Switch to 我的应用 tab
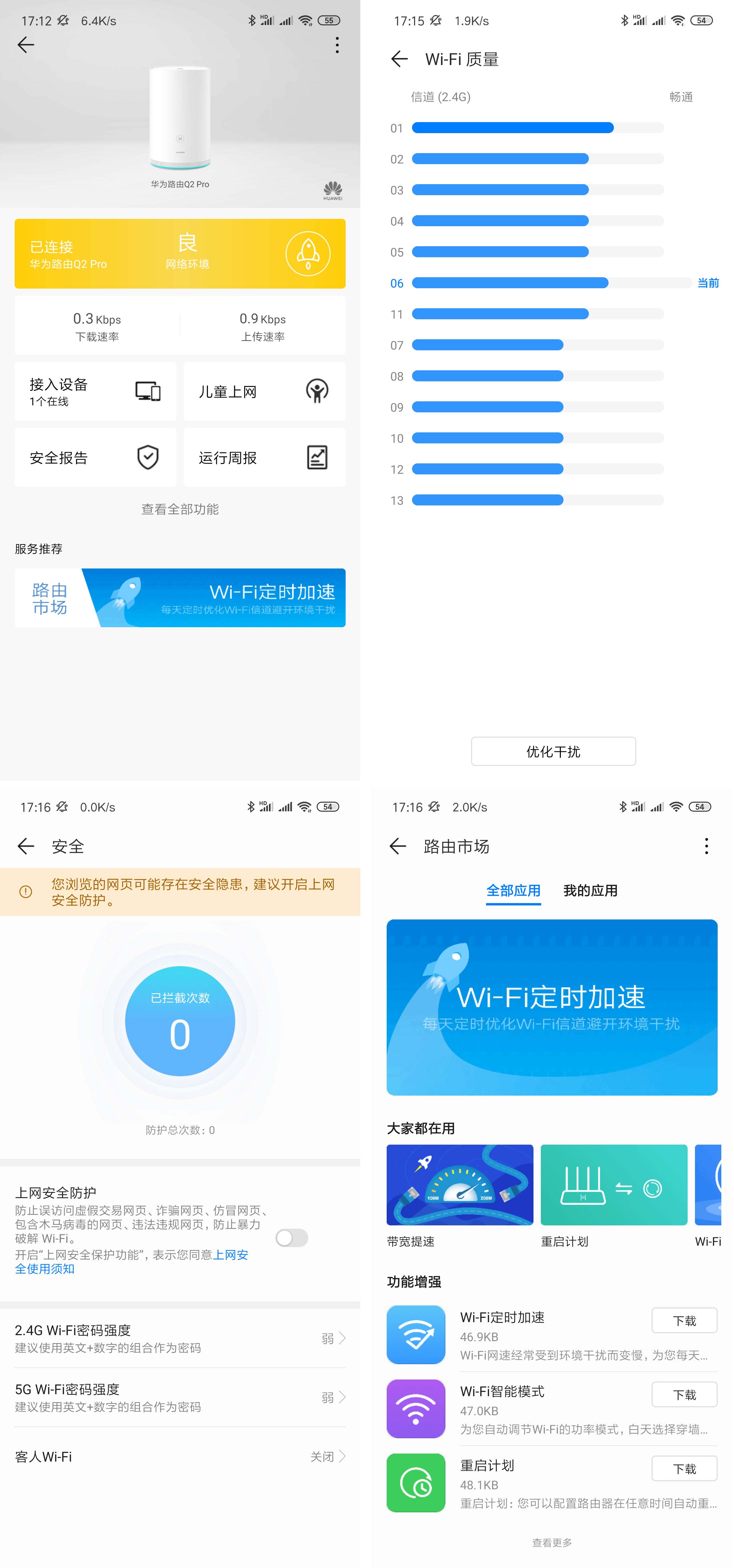 pos(590,890)
